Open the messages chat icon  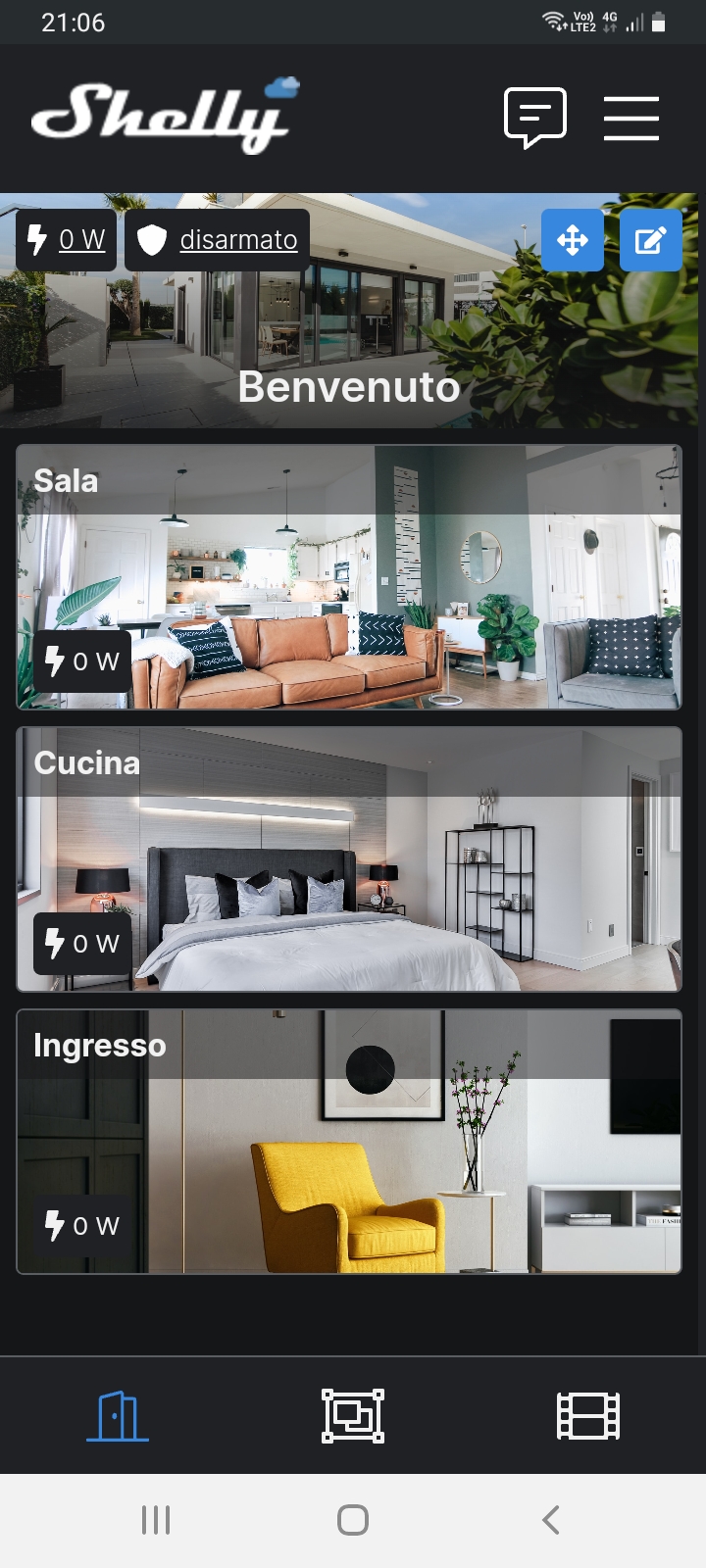click(534, 118)
